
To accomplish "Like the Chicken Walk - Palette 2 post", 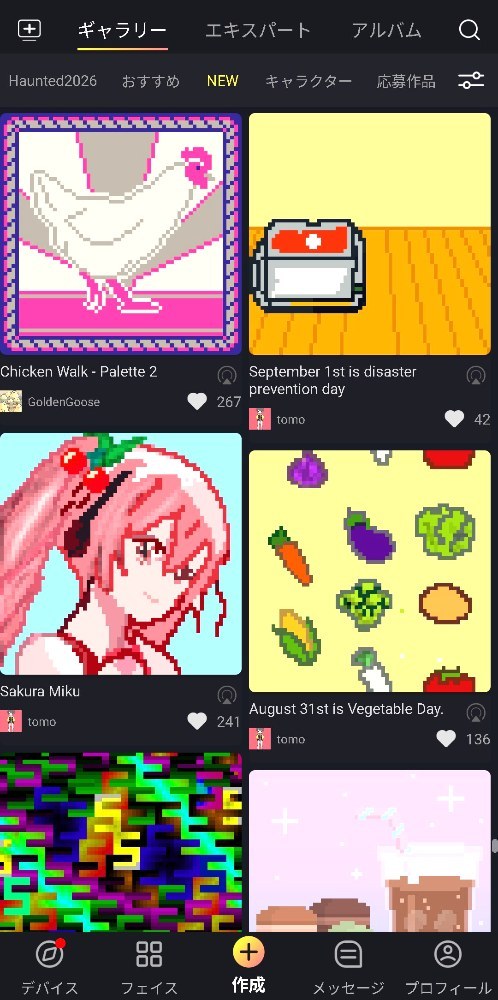I will pos(197,402).
